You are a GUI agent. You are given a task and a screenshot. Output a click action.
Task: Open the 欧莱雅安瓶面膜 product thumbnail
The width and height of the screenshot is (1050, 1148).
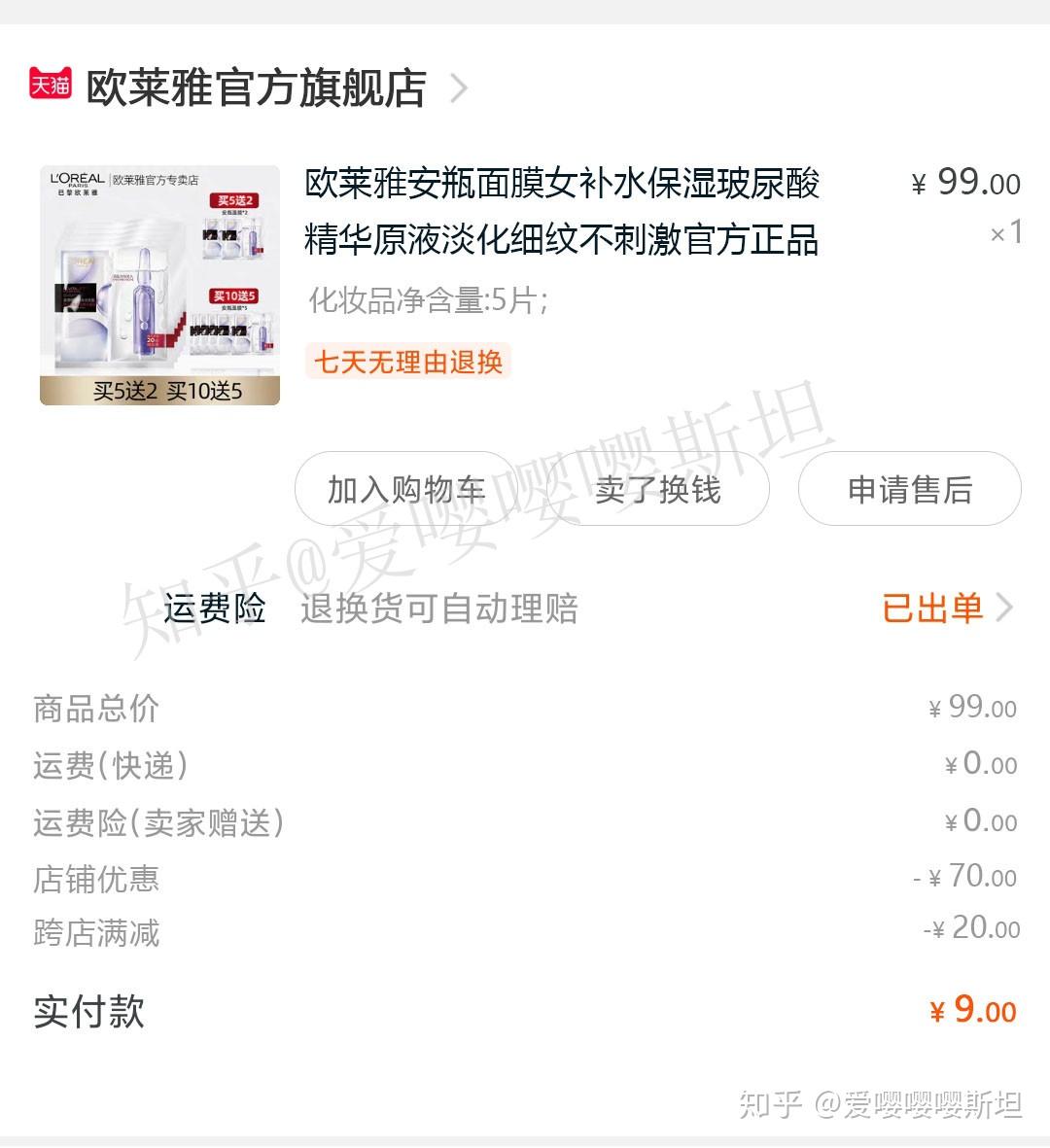(160, 285)
